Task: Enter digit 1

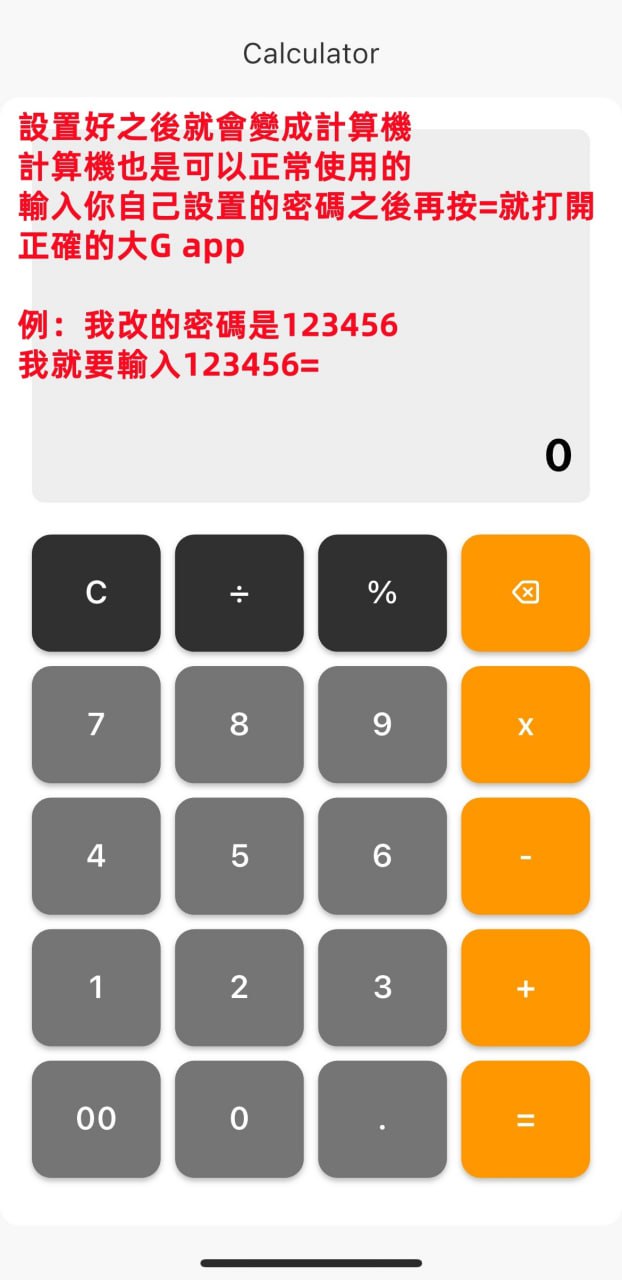Action: coord(96,987)
